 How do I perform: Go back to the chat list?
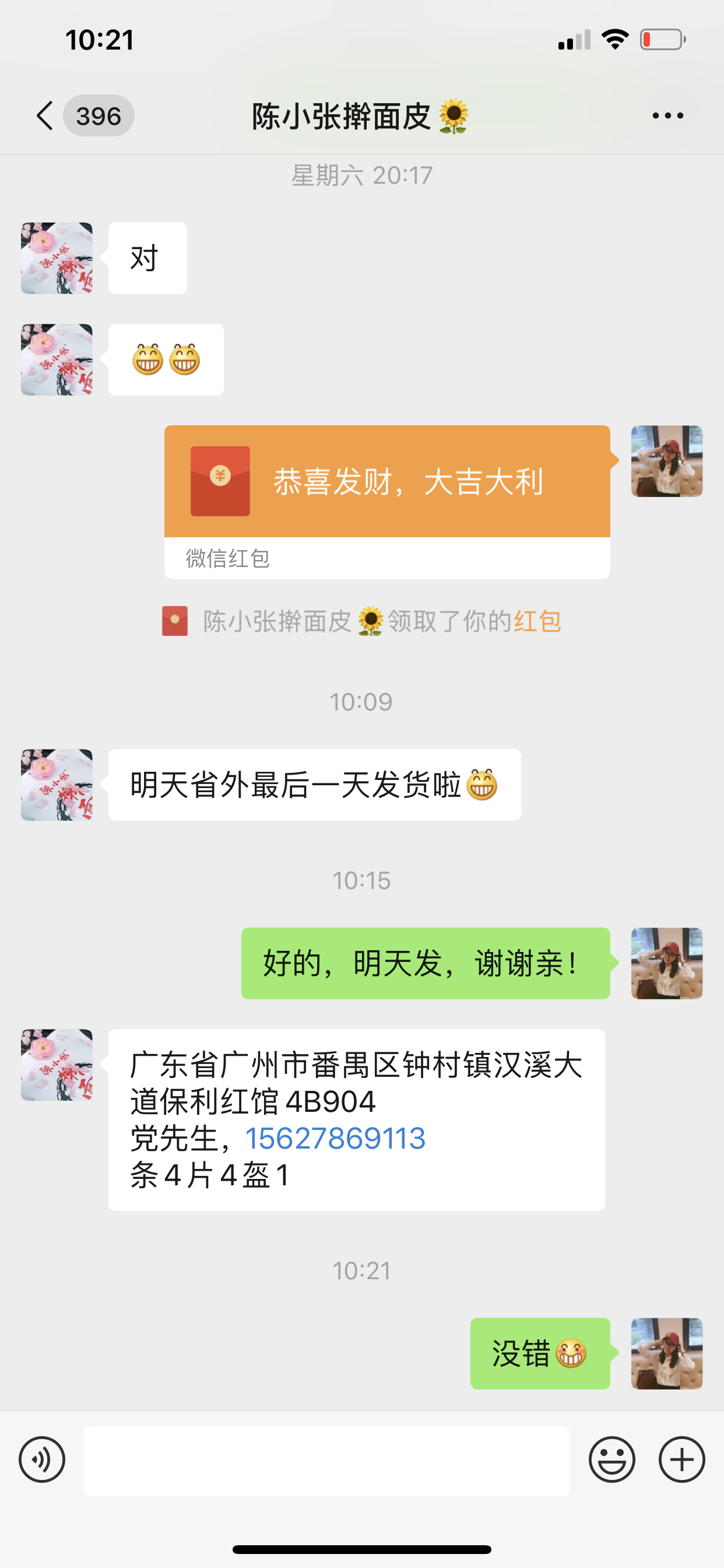tap(45, 116)
